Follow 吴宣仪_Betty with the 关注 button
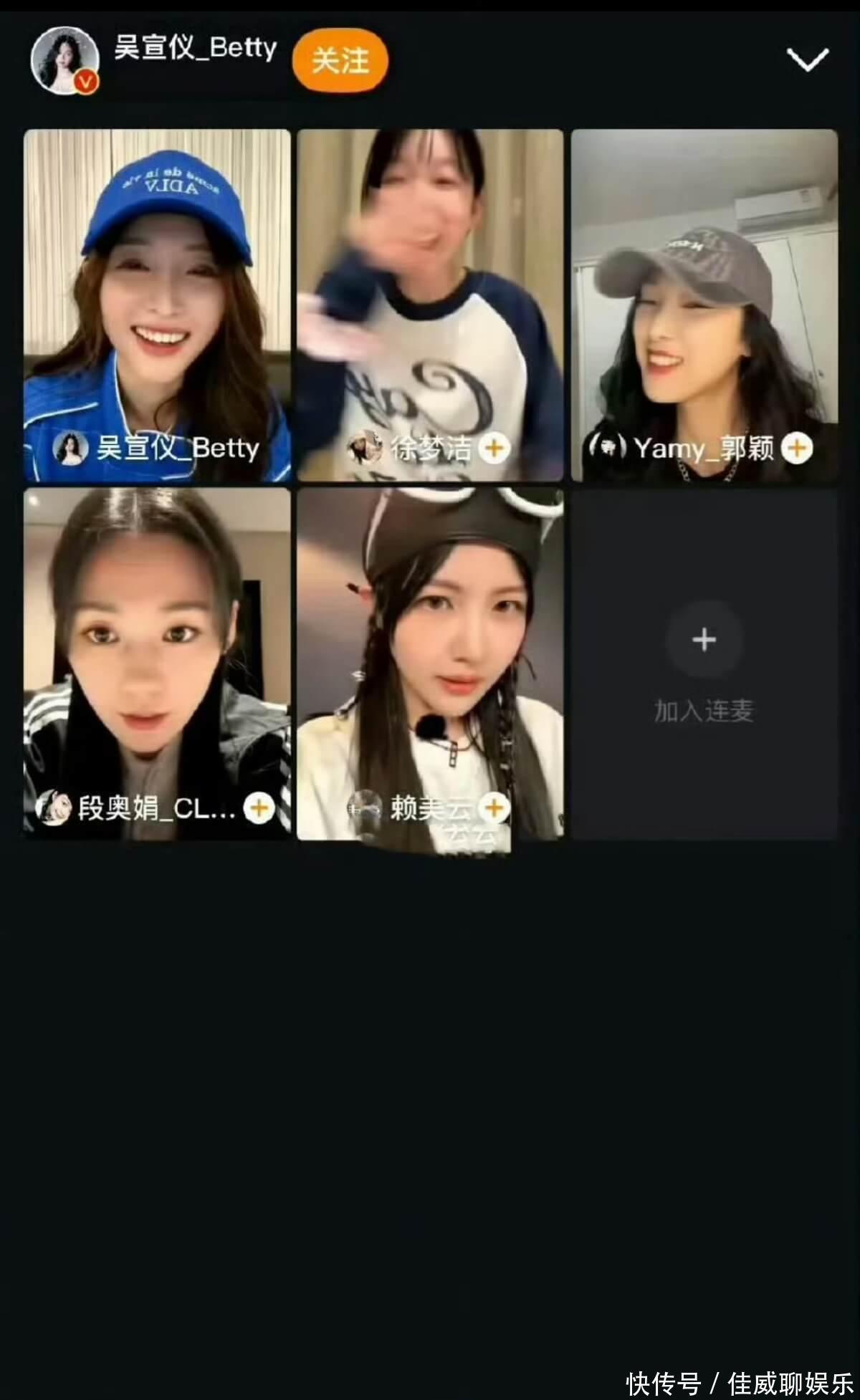Screen dimensions: 860x1400 340,61
